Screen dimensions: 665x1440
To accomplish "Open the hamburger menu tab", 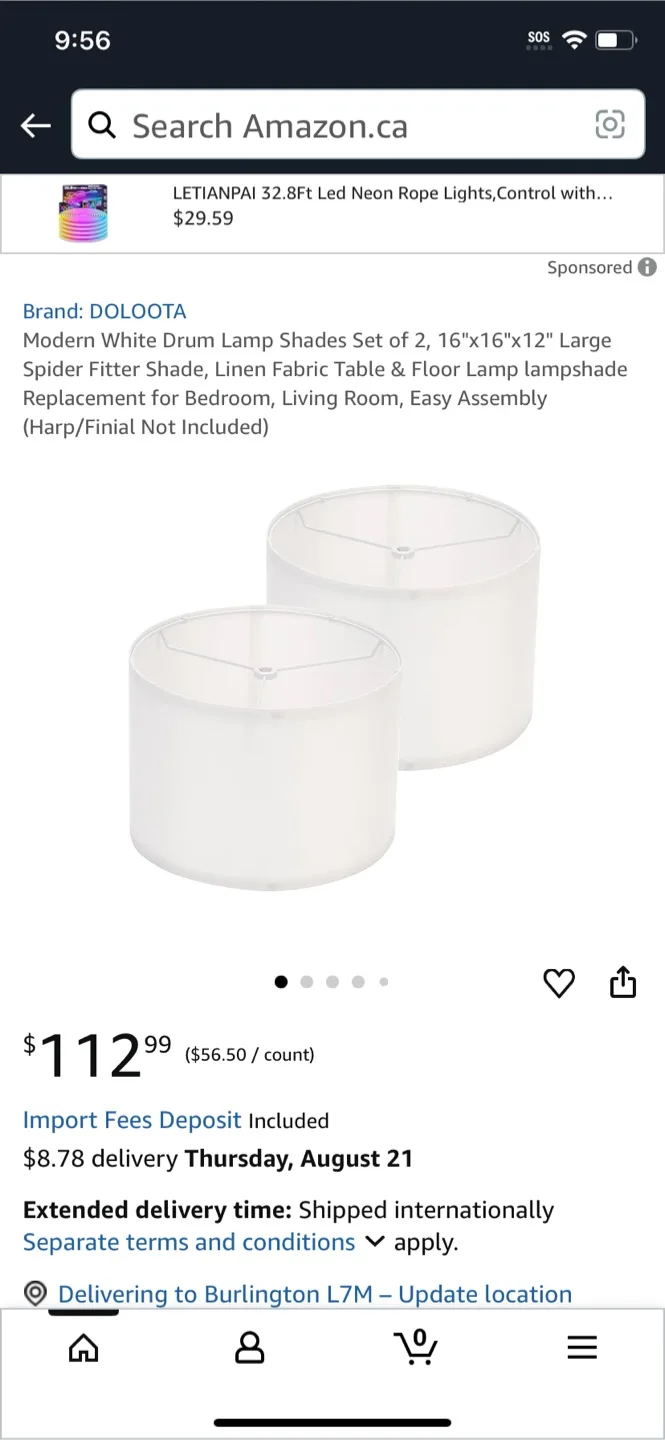I will [582, 1348].
